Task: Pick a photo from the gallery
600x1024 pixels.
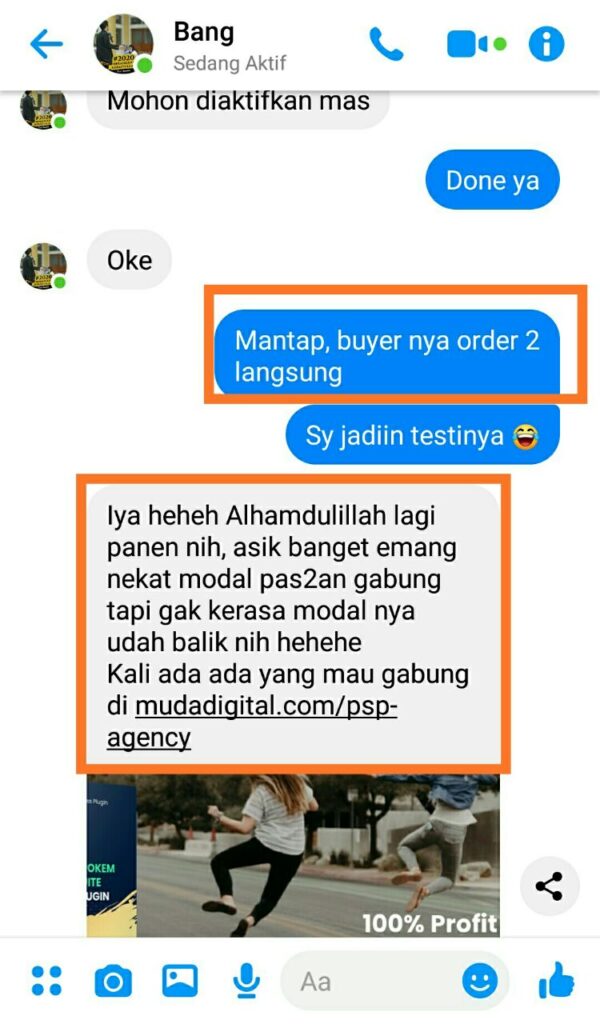Action: point(179,981)
